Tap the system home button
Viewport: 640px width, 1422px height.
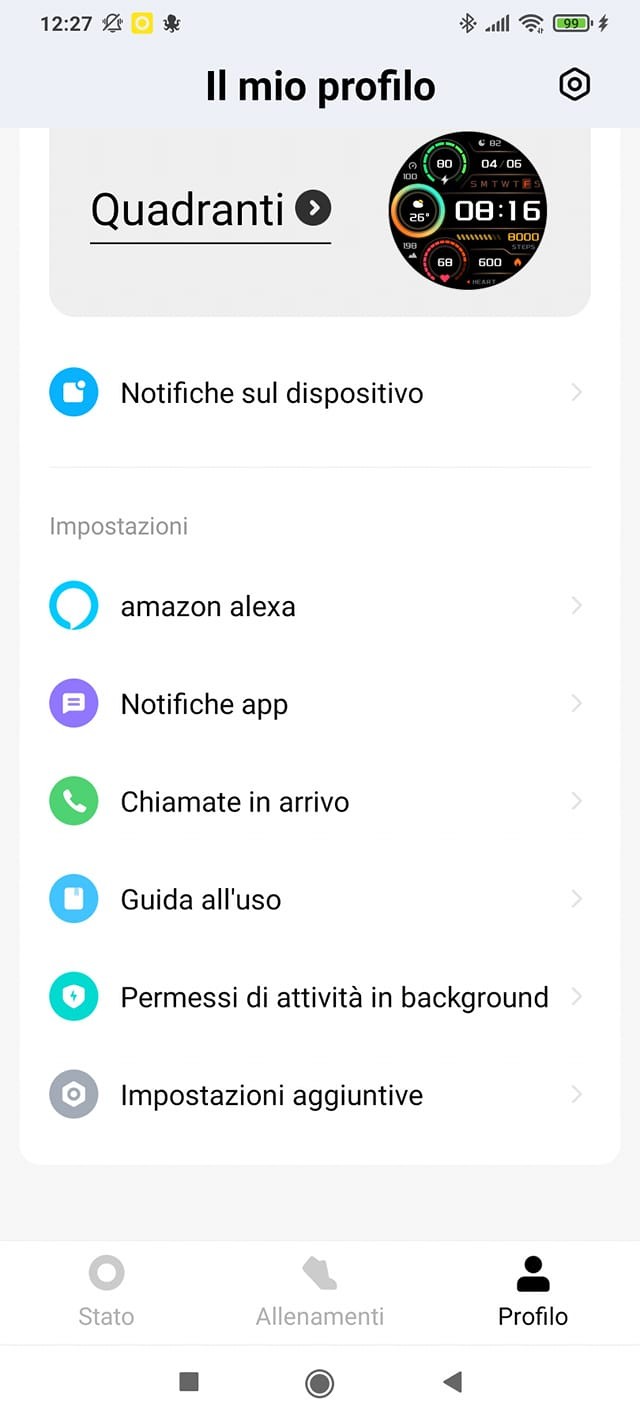[x=320, y=1383]
